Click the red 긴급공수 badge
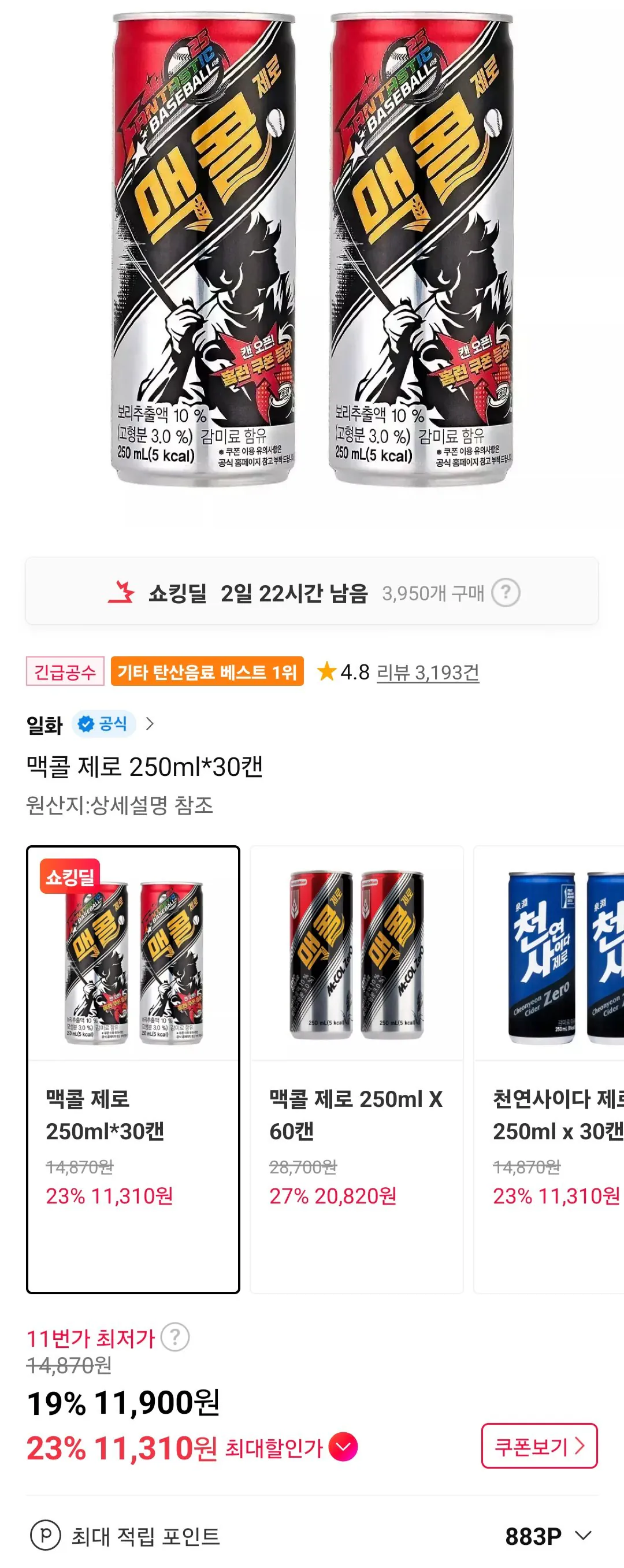 [63, 674]
